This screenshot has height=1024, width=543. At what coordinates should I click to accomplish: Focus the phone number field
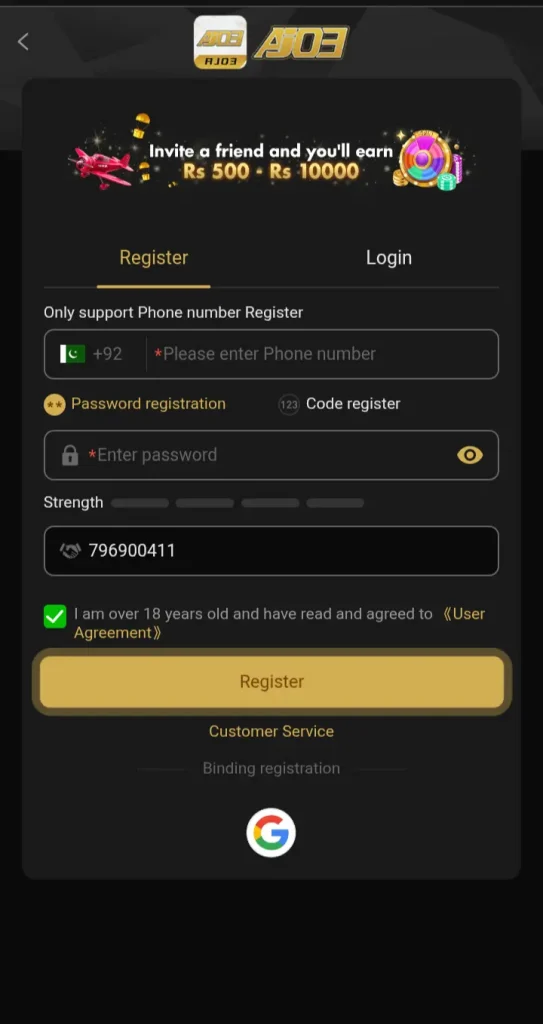tap(323, 354)
